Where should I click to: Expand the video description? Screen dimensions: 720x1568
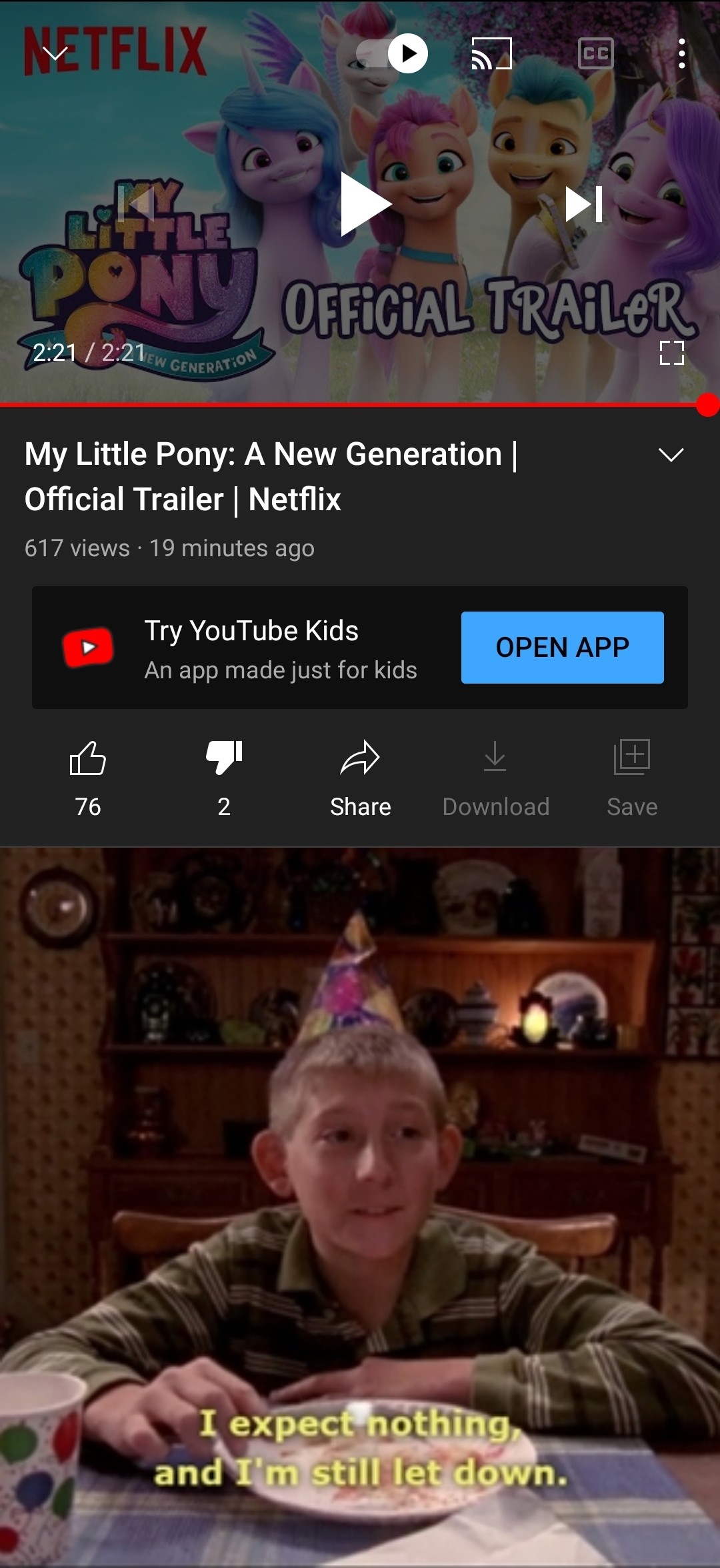pyautogui.click(x=671, y=455)
